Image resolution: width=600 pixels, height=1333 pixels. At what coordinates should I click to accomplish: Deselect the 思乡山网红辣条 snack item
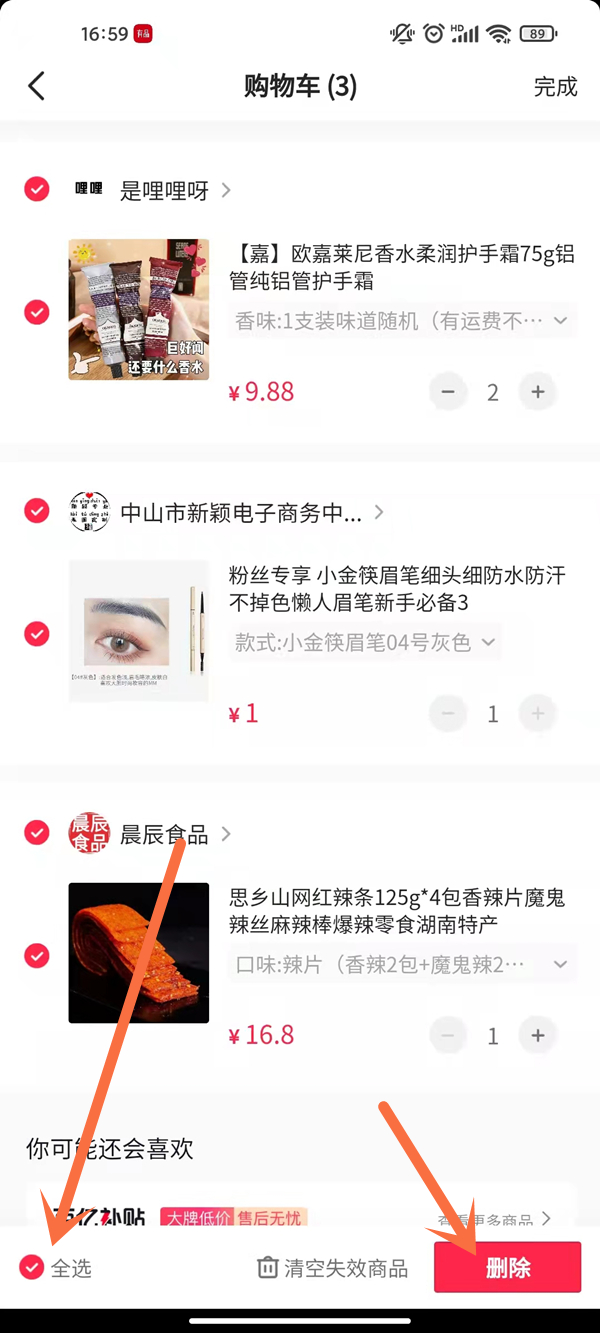[37, 956]
